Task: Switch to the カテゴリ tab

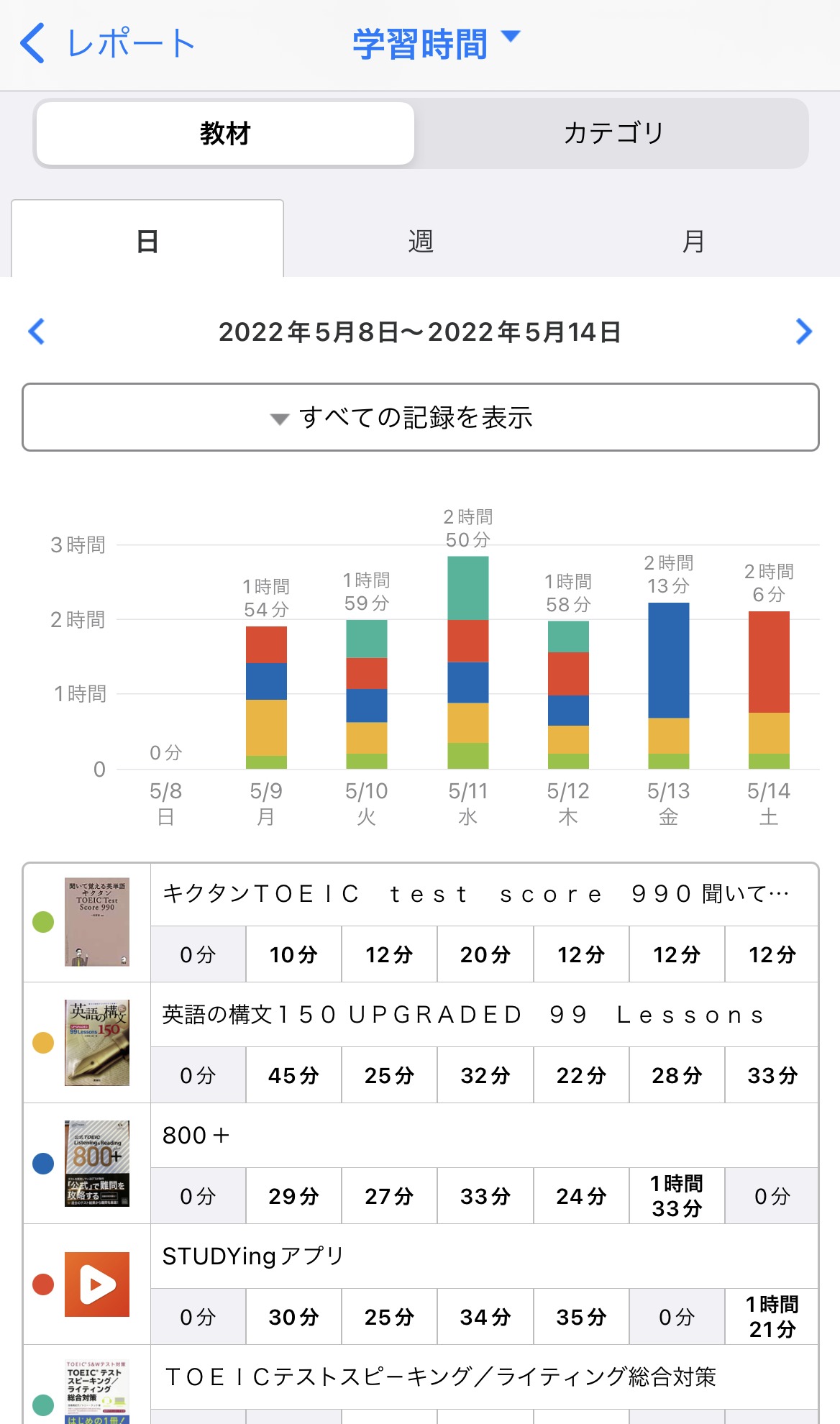Action: pos(615,133)
